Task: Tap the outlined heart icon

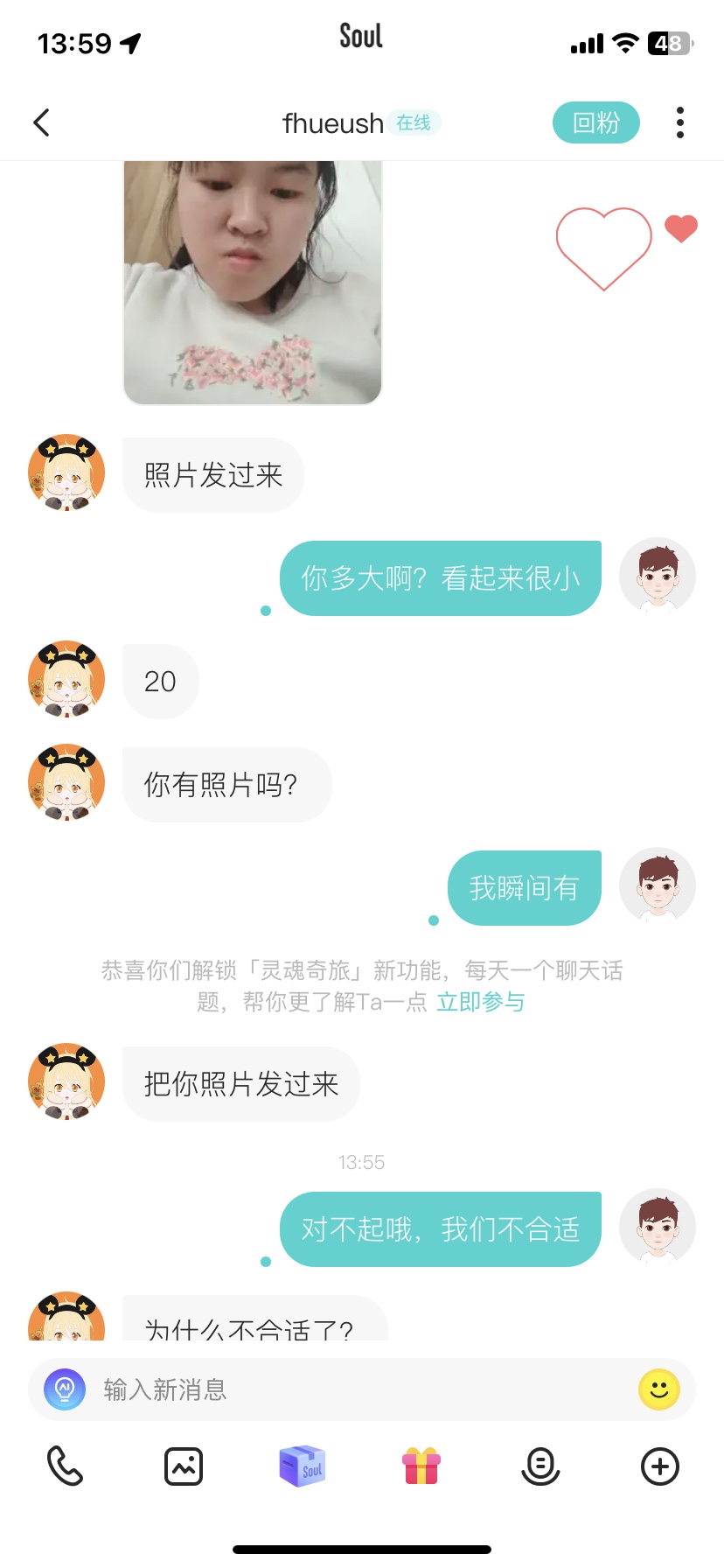Action: [603, 248]
